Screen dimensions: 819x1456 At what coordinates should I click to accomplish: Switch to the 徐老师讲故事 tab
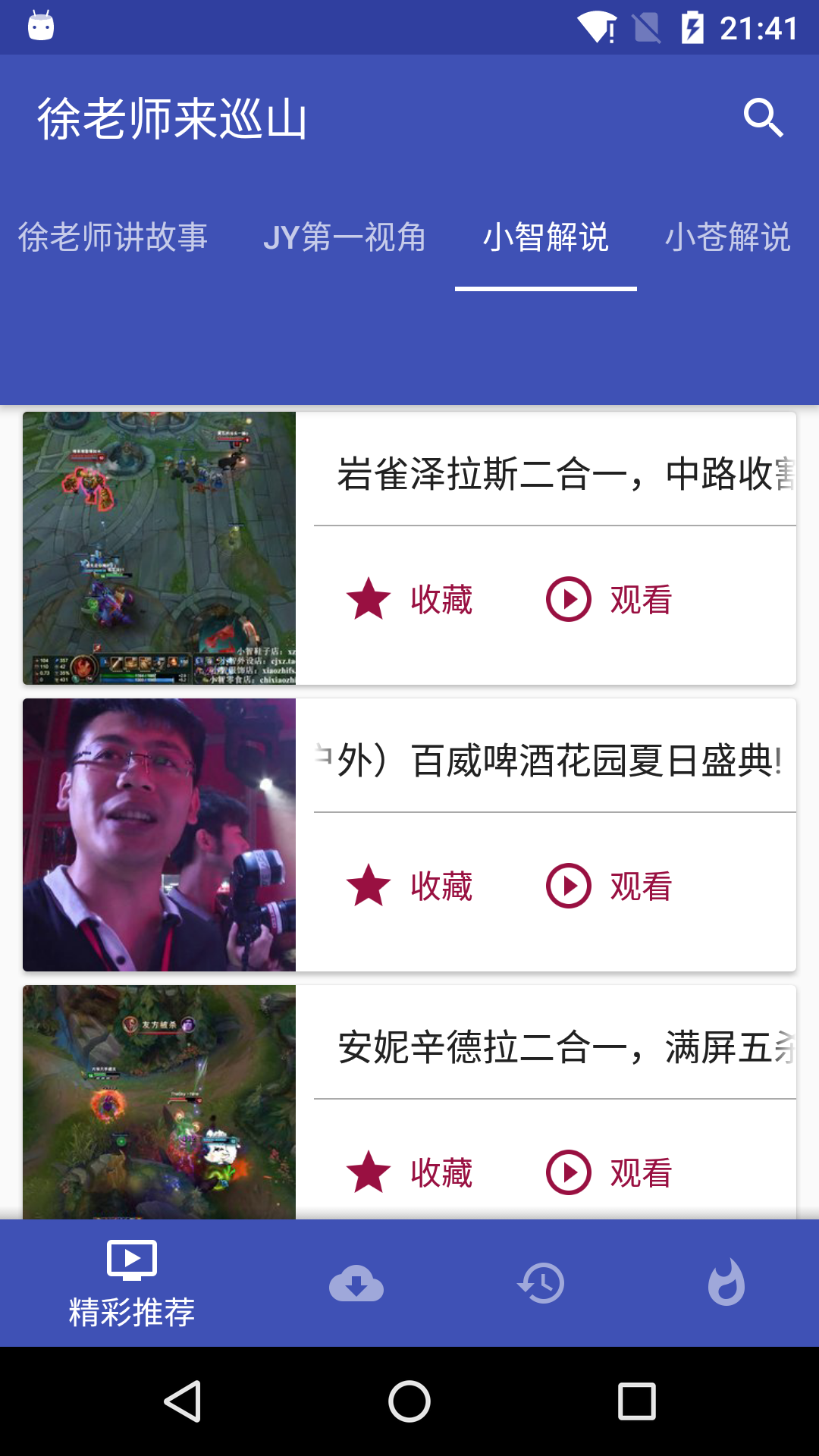112,237
